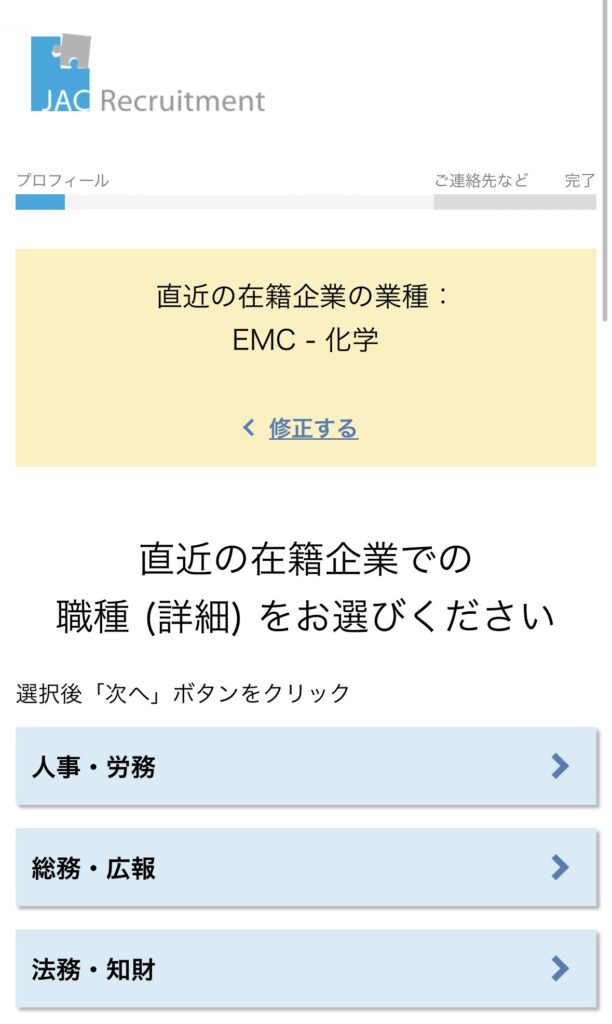The height and width of the screenshot is (1024, 612).
Task: Select the 人事・労務 job category
Action: (x=306, y=766)
